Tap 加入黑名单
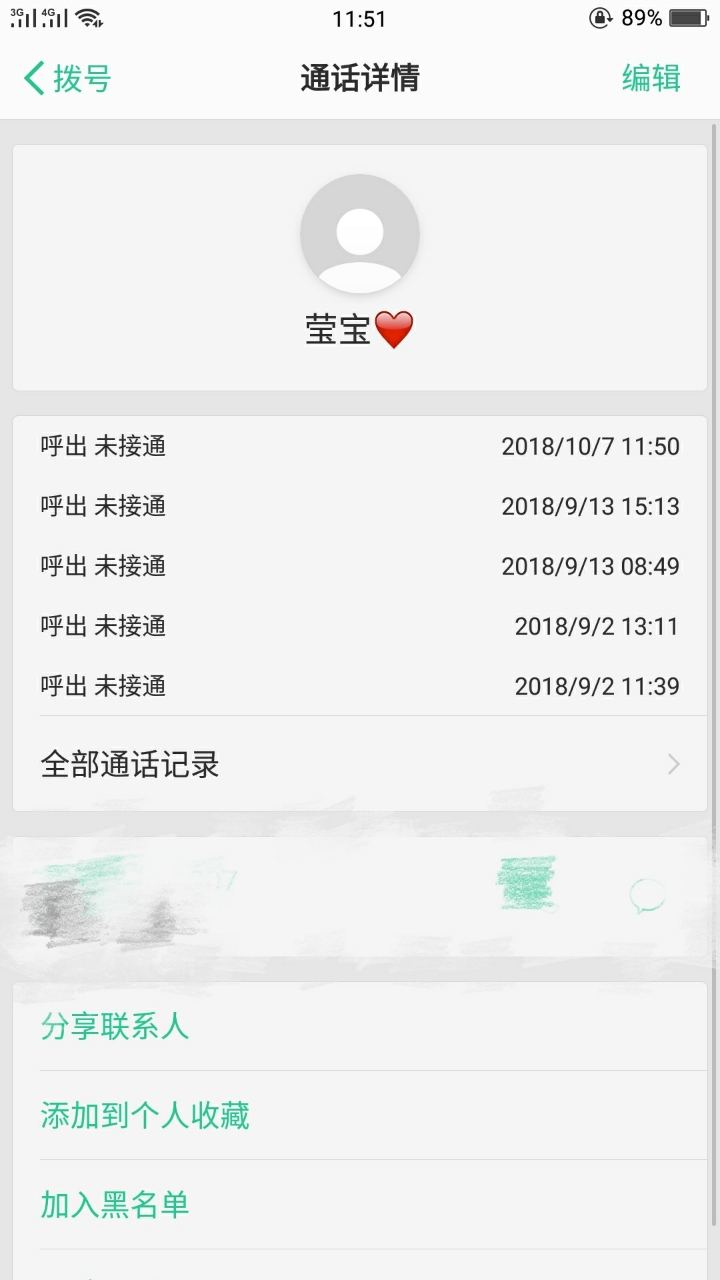 click(x=115, y=1204)
